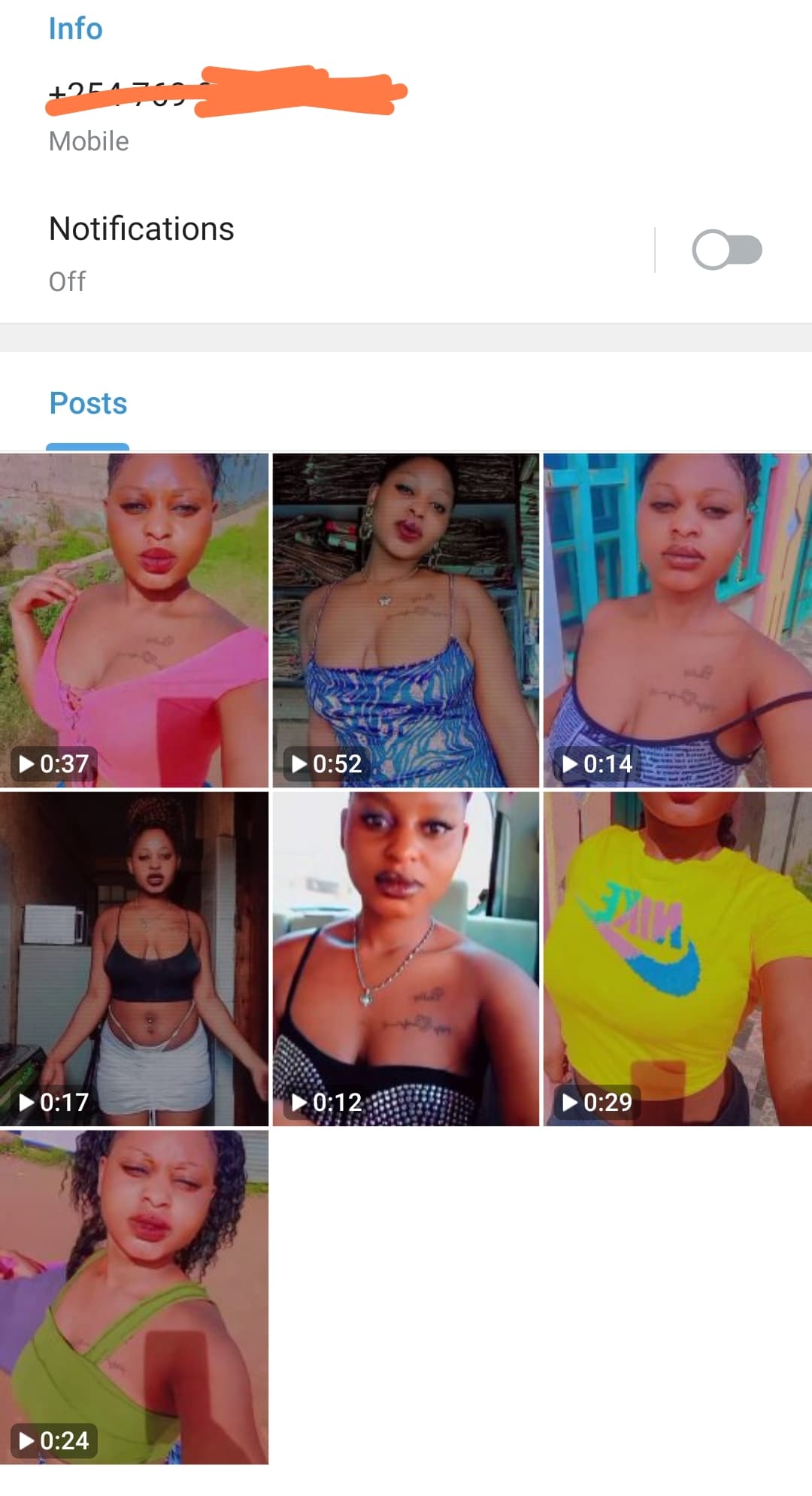Play the 0:52 video post

click(x=405, y=620)
